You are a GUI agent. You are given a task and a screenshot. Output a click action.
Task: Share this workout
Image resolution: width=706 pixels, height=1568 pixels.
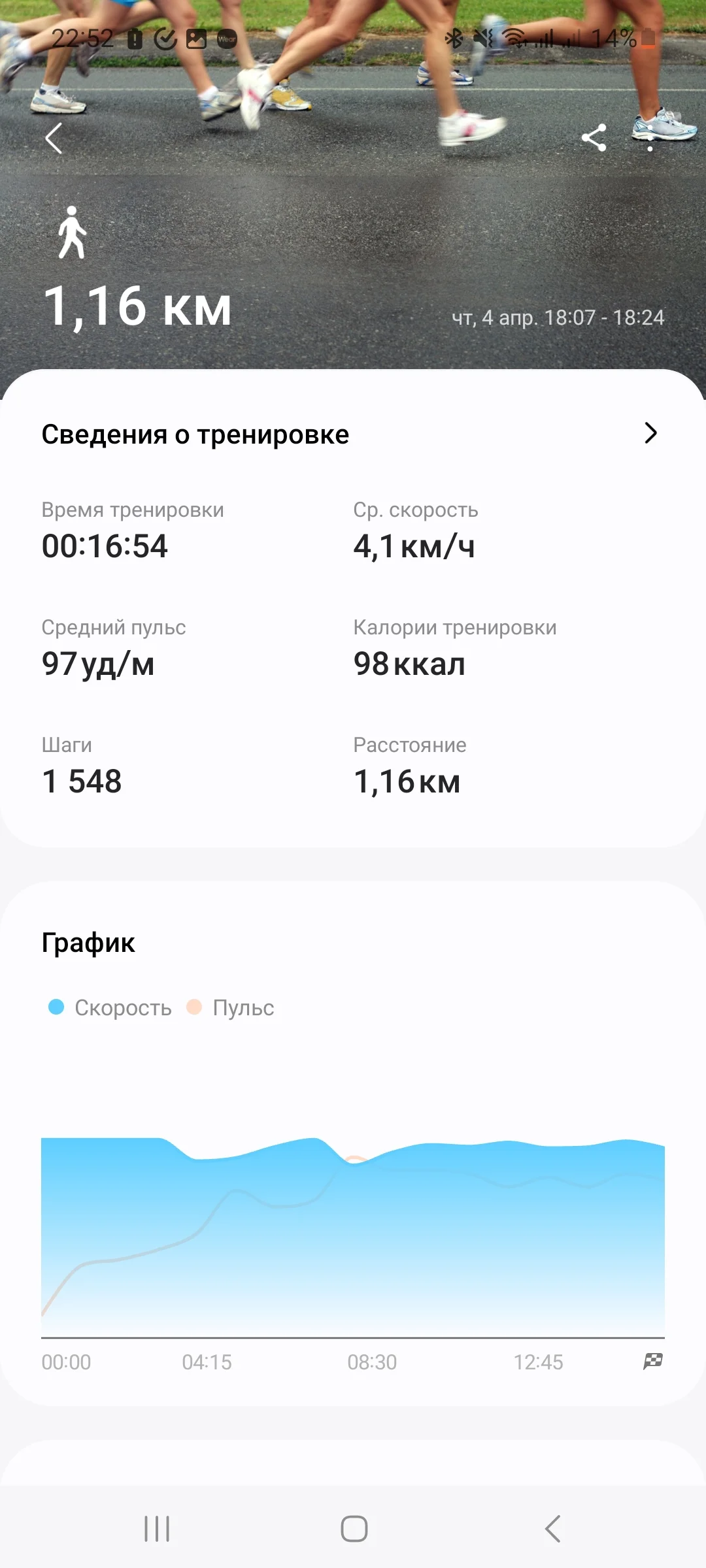pyautogui.click(x=594, y=138)
